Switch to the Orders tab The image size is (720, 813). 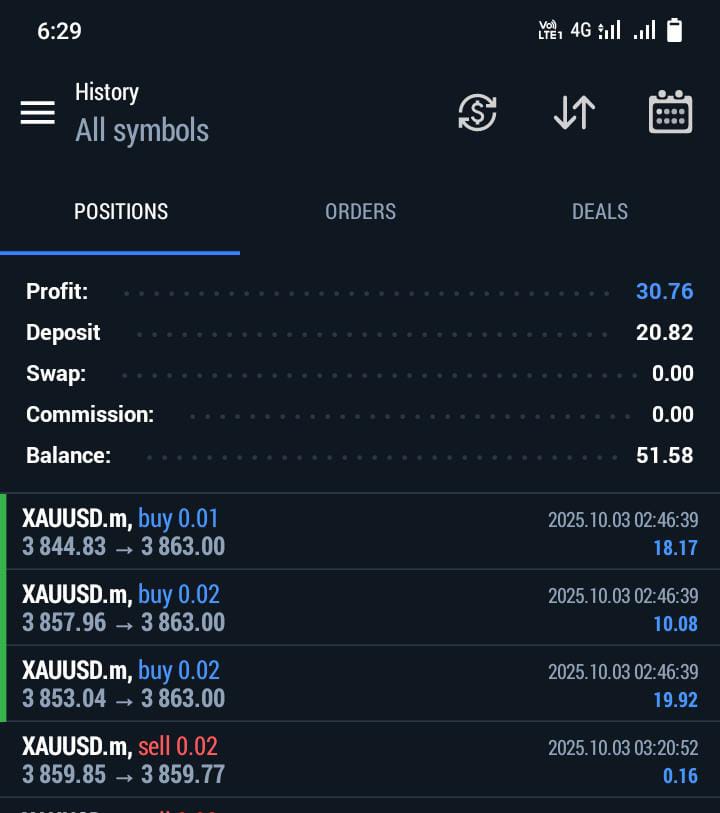tap(360, 212)
